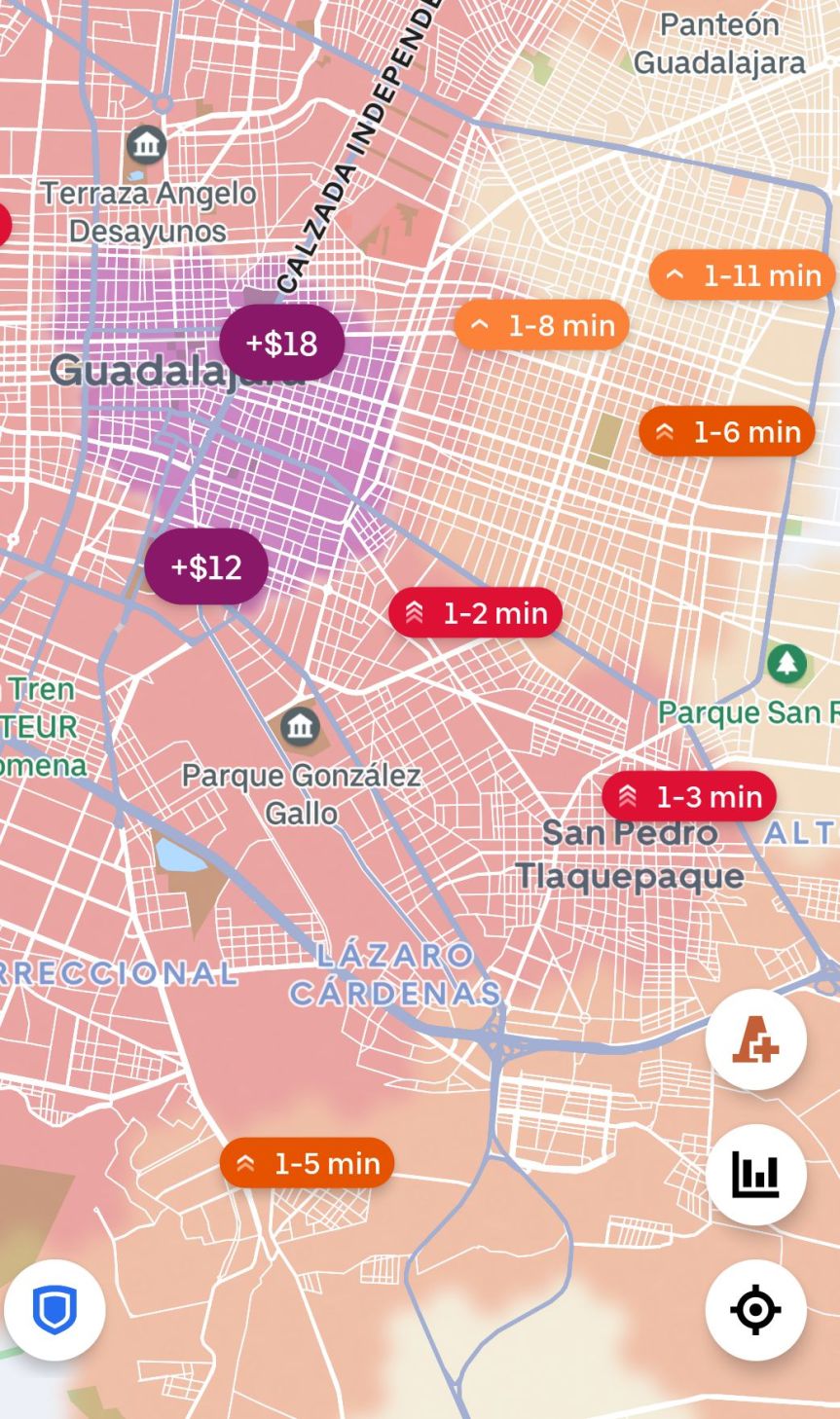The height and width of the screenshot is (1419, 840).
Task: Tap the museum icon at Parque González Gallo
Action: coord(300,725)
